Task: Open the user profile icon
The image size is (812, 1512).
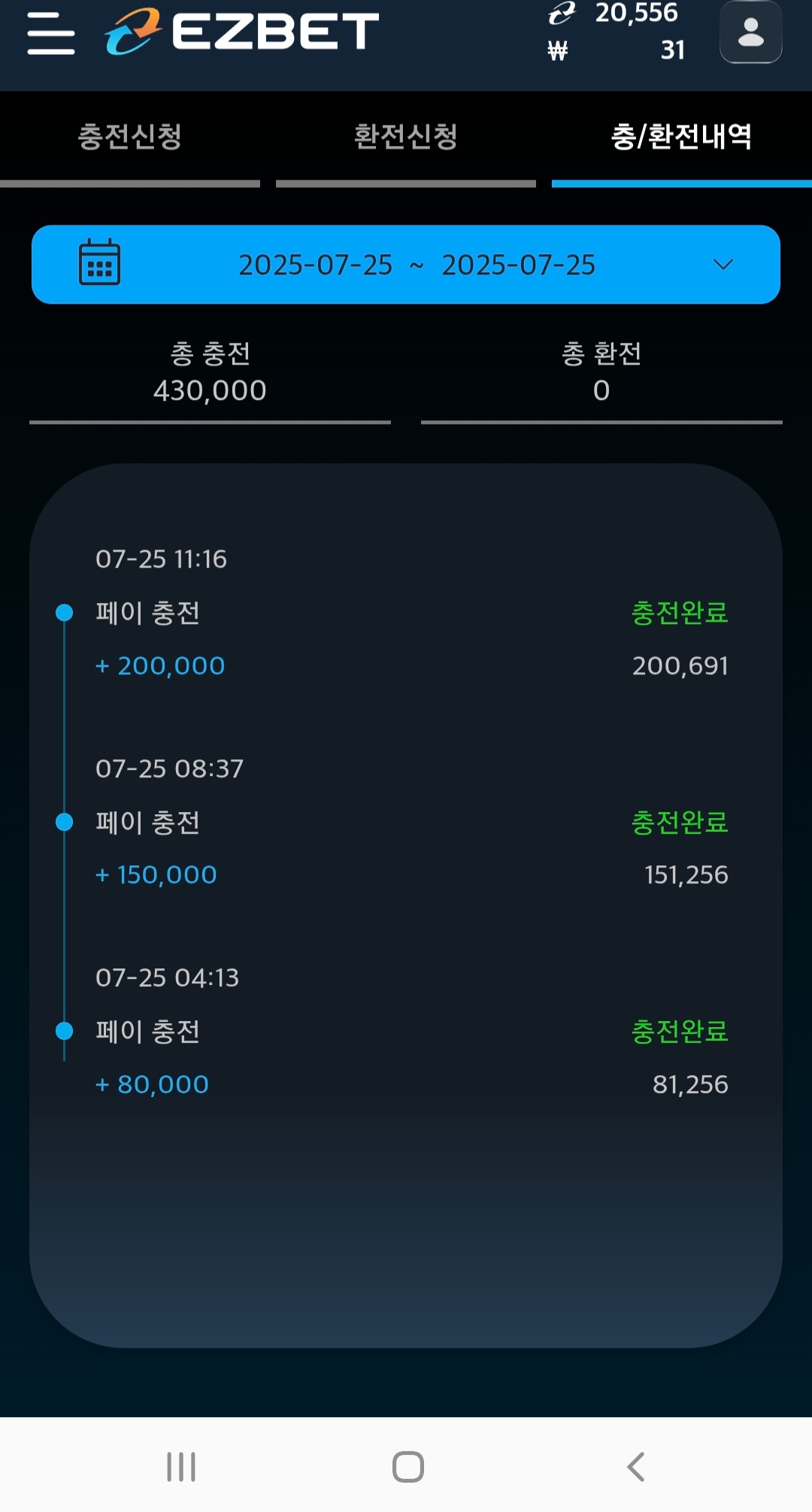Action: [x=750, y=32]
